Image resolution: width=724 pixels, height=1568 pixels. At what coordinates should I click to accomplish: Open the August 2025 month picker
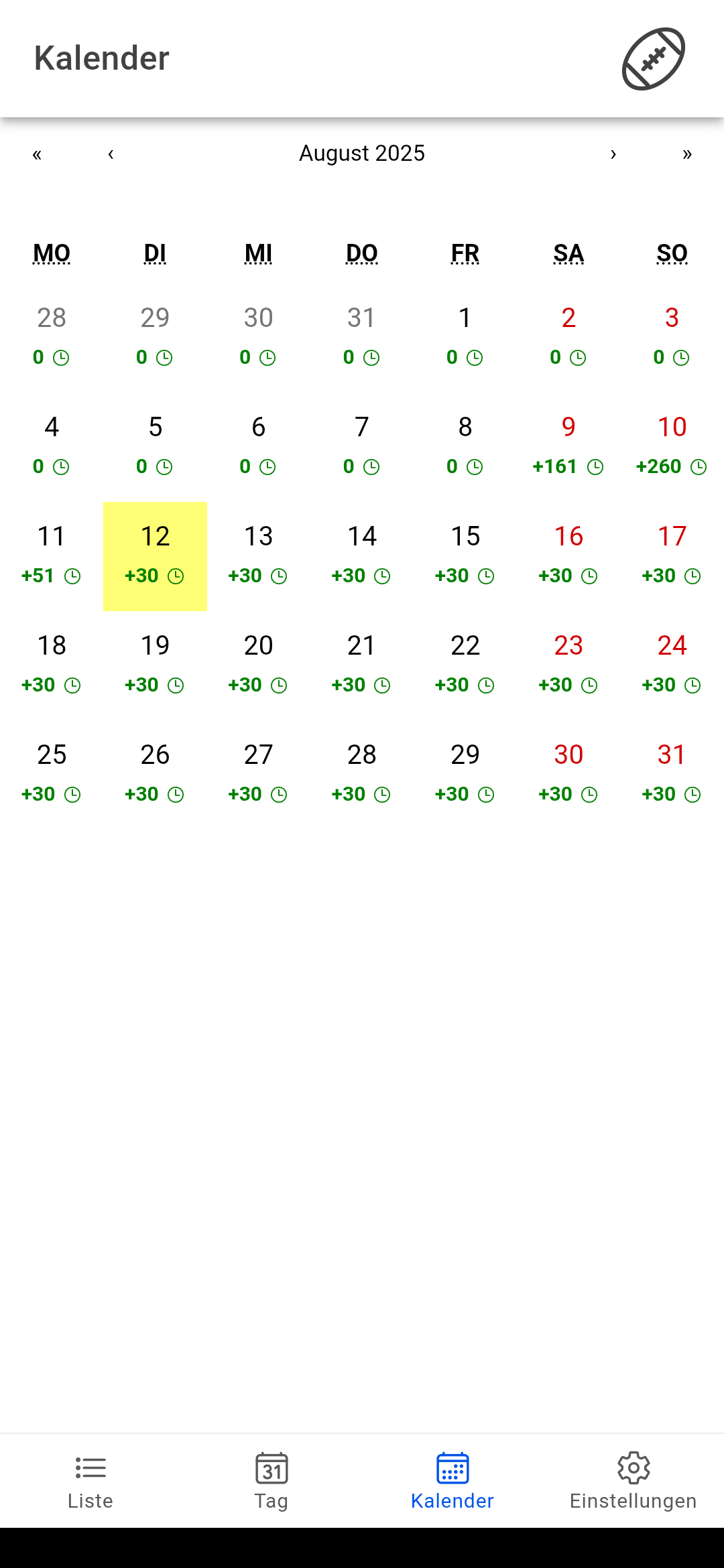click(x=362, y=153)
